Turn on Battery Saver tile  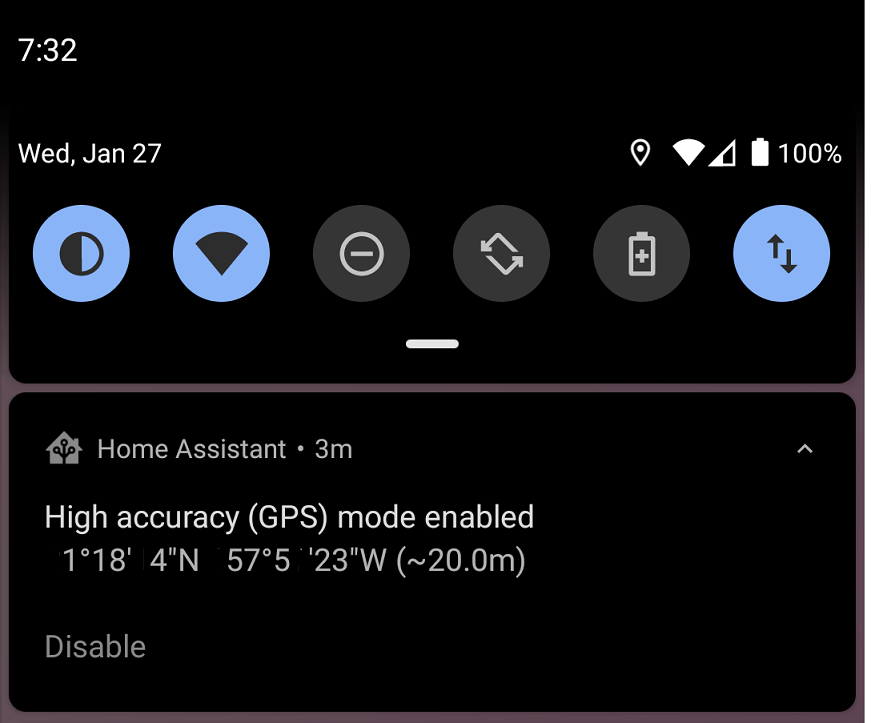pos(641,254)
